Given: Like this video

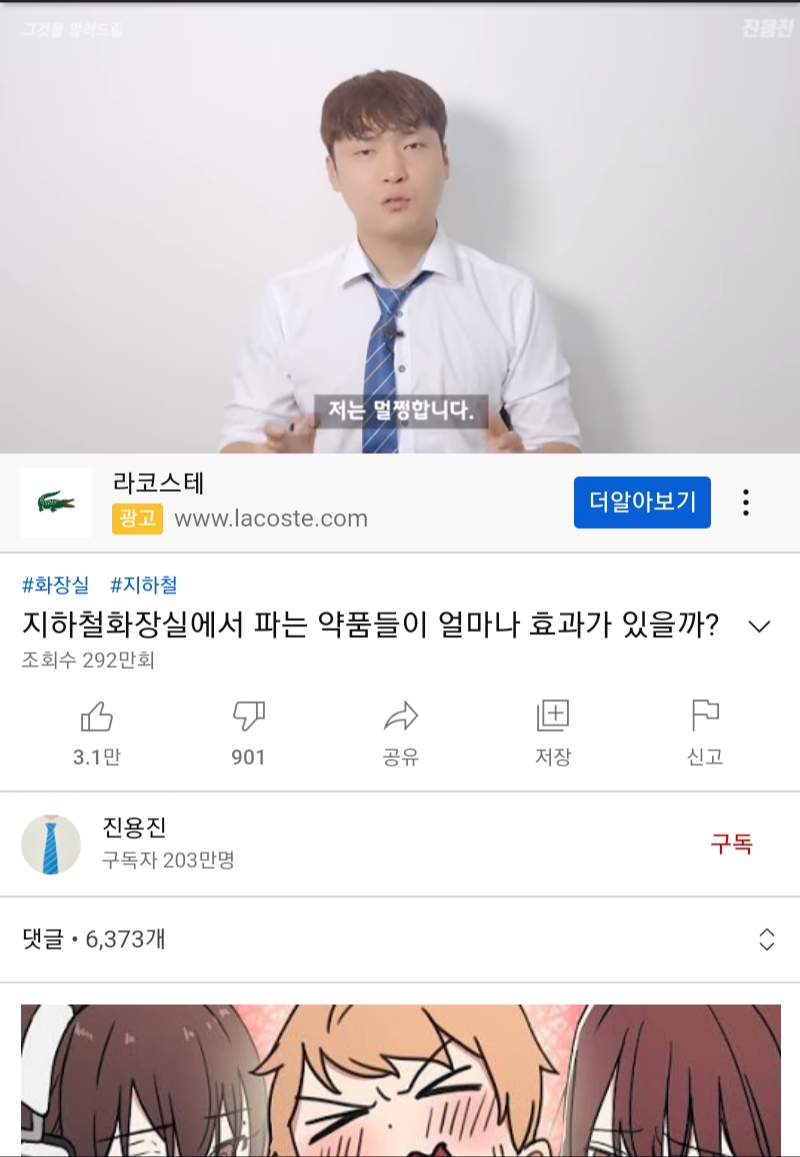Looking at the screenshot, I should click(x=96, y=731).
